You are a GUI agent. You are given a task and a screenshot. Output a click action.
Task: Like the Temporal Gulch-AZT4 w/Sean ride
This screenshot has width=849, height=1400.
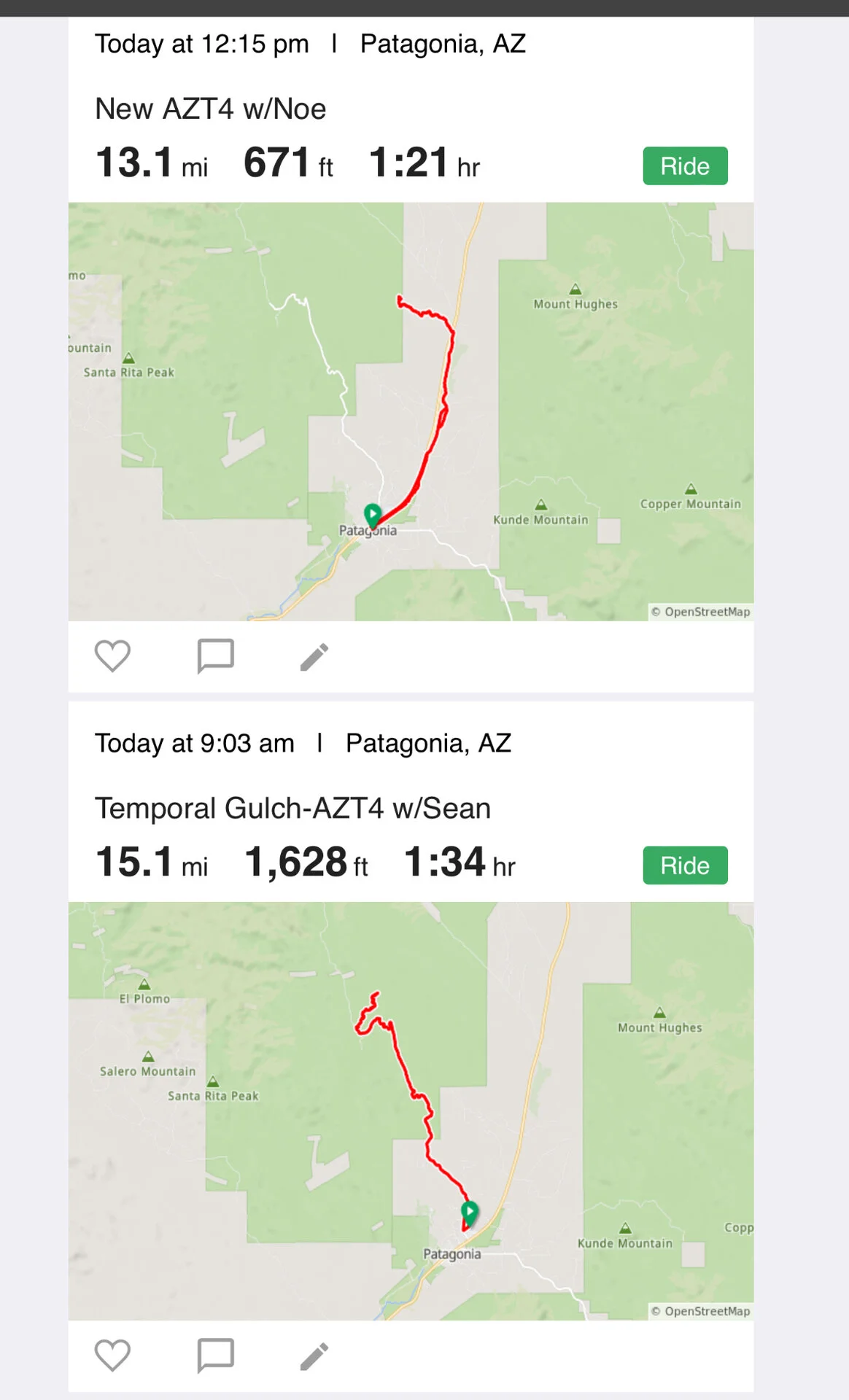pos(112,1355)
